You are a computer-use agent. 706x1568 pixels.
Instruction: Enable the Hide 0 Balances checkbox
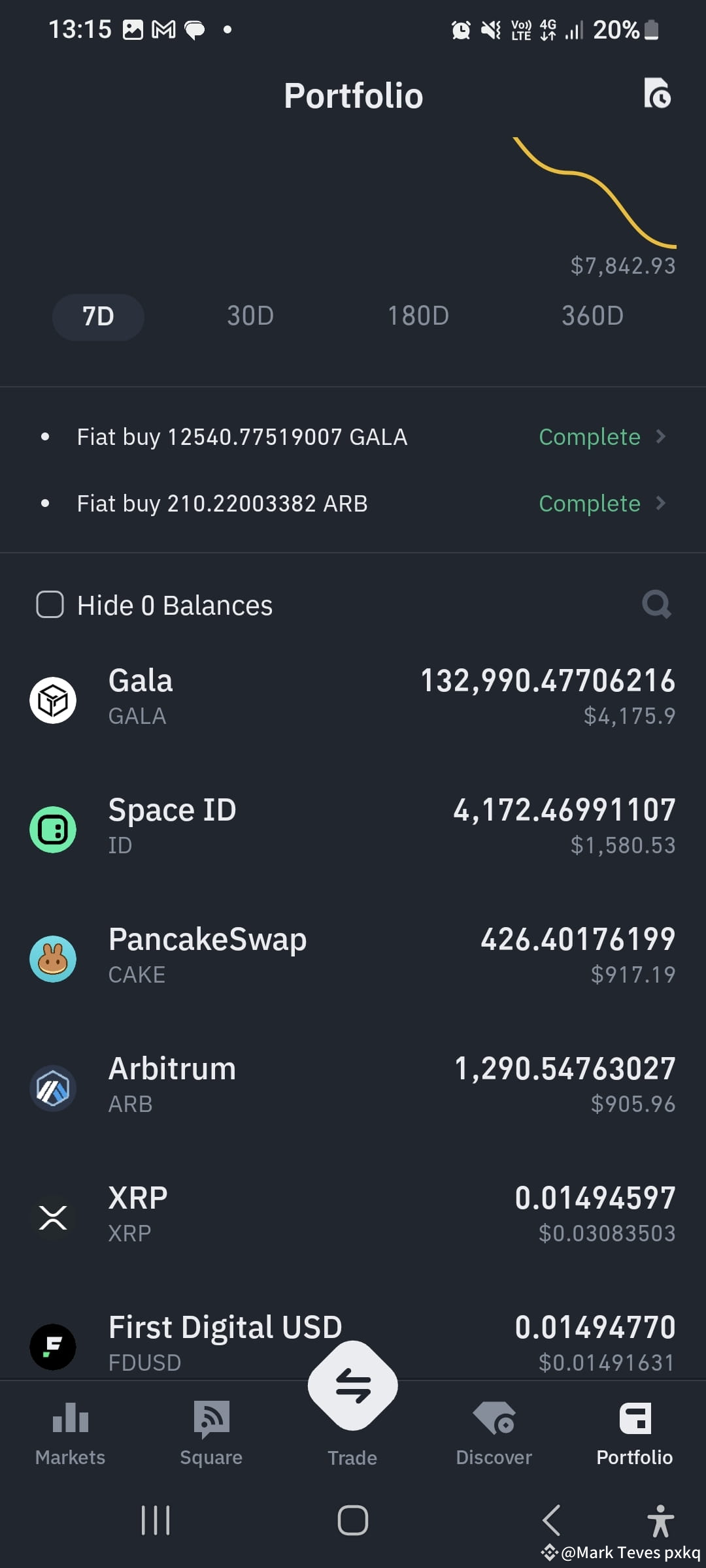(x=50, y=604)
